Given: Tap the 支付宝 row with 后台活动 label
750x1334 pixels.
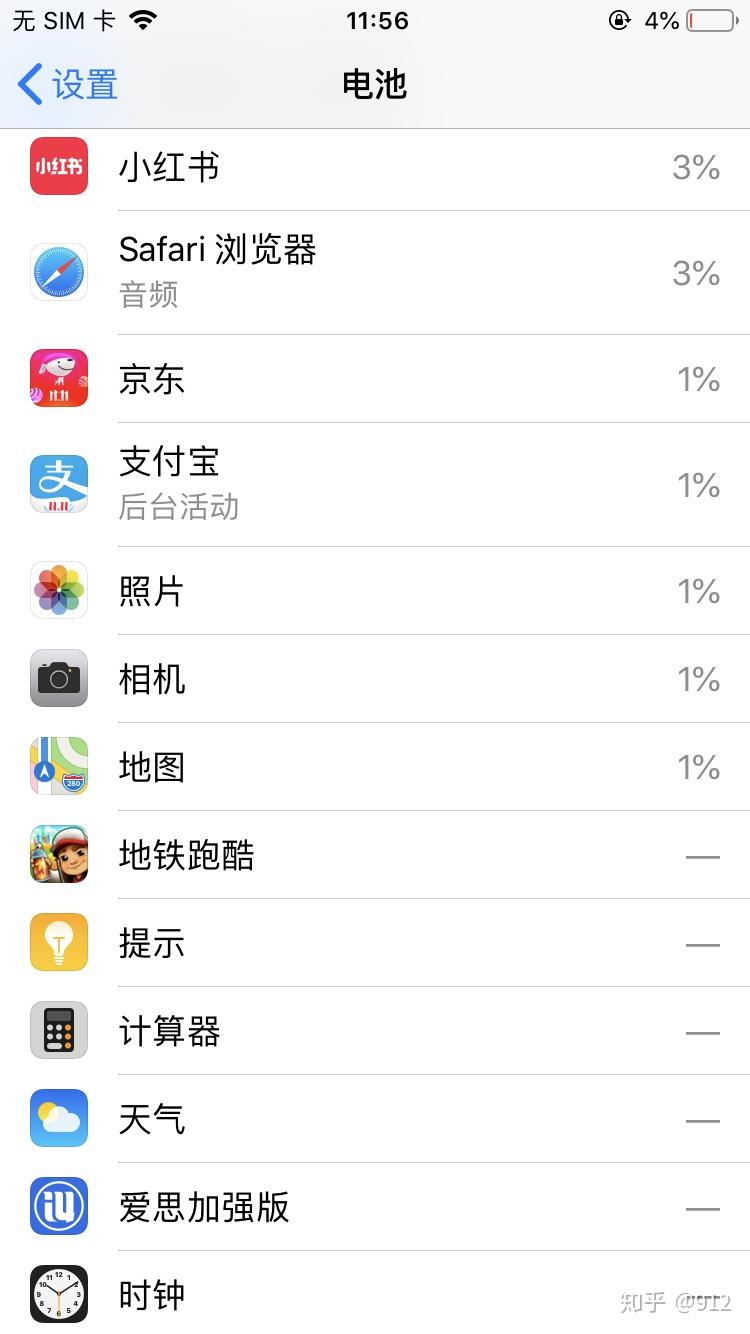Looking at the screenshot, I should [x=375, y=484].
